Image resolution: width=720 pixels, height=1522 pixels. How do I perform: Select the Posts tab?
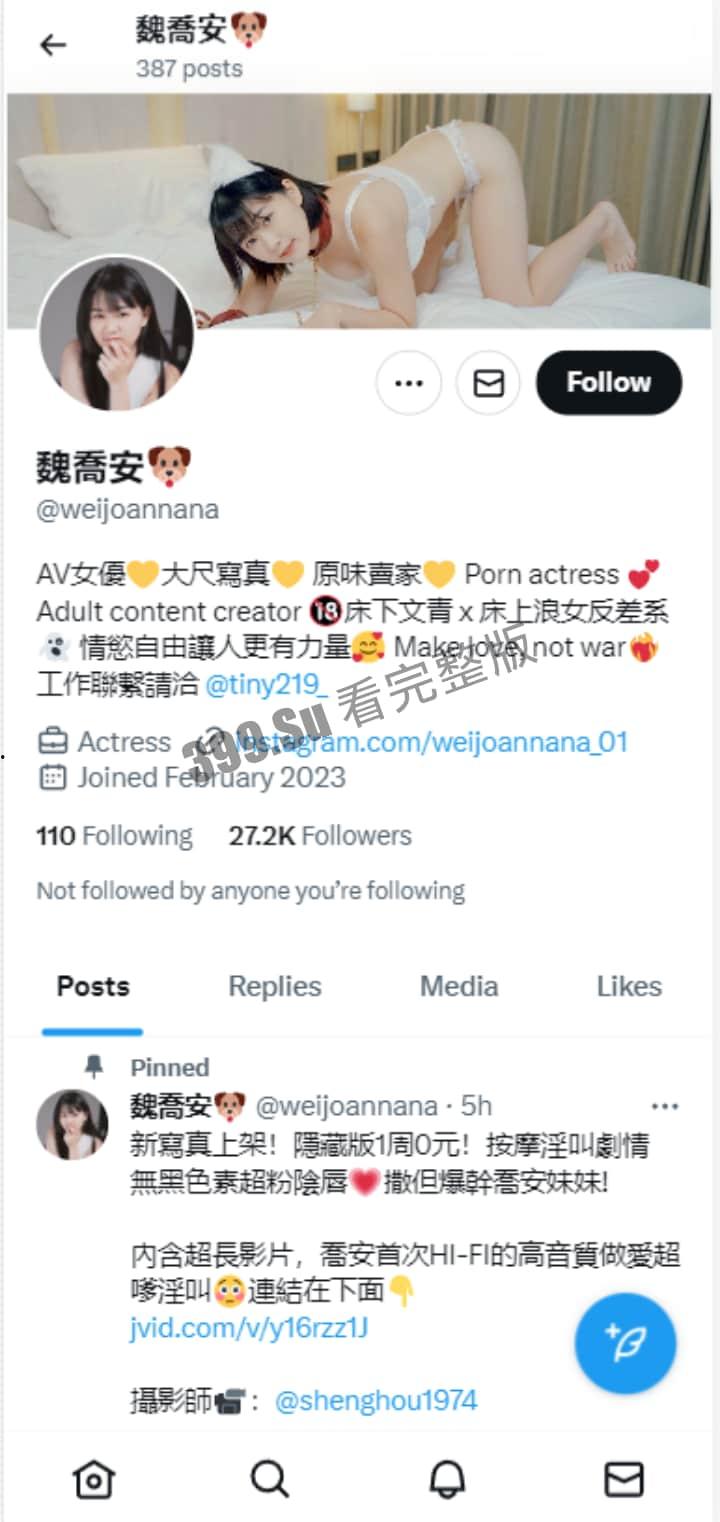[92, 987]
